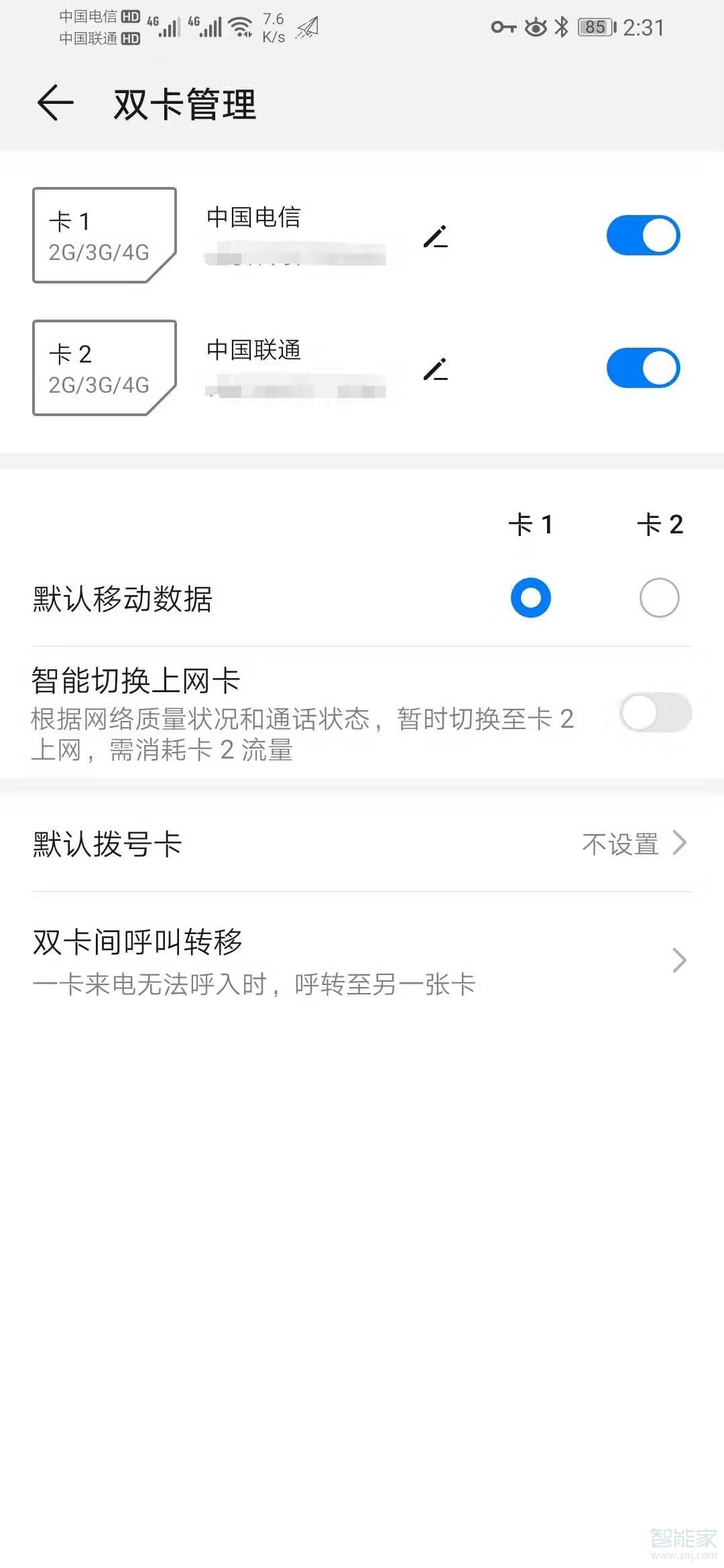The image size is (724, 1568).
Task: Tap the back arrow to exit 双卡管理
Action: 55,104
